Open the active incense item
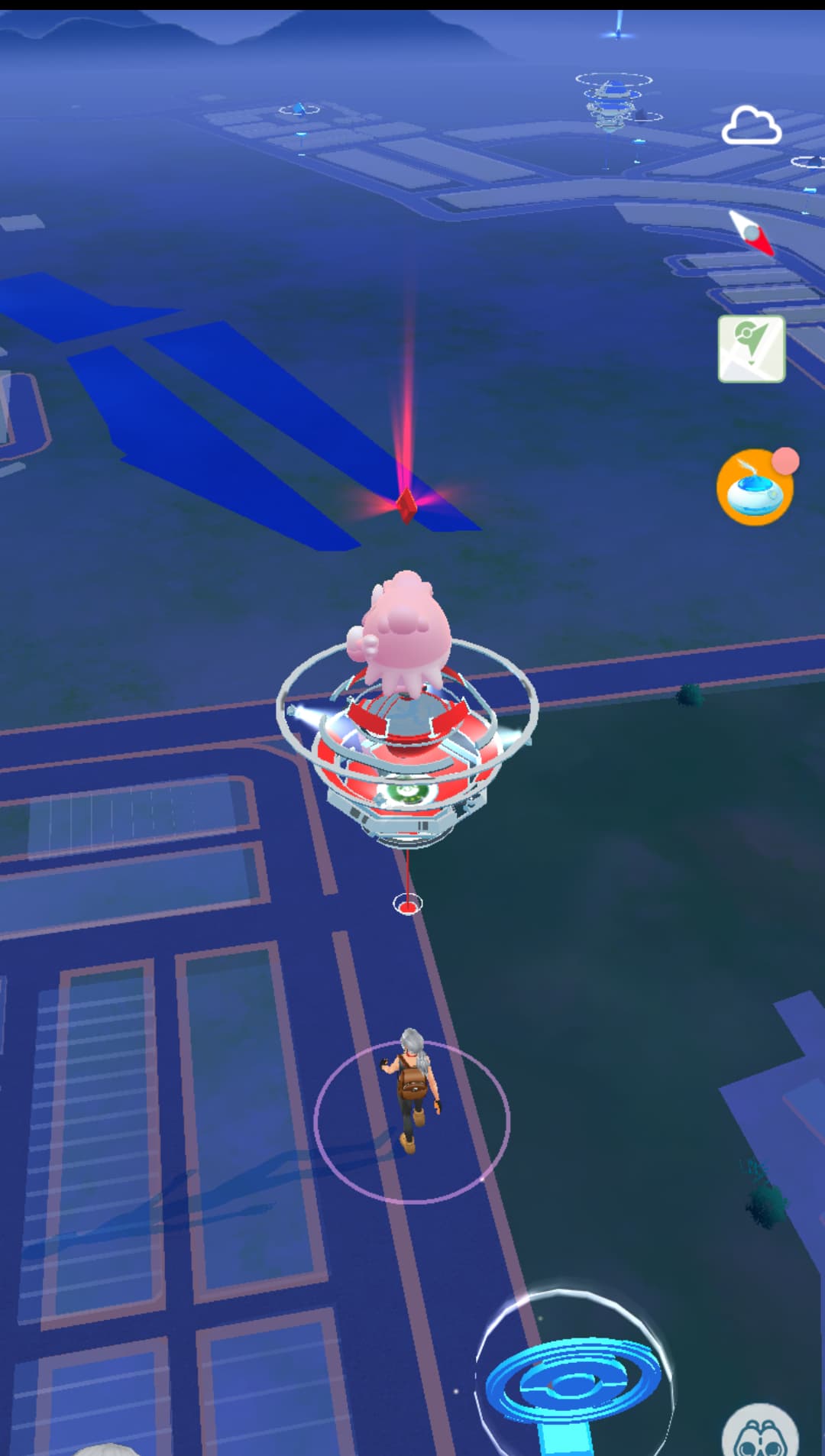This screenshot has width=825, height=1456. pos(756,487)
